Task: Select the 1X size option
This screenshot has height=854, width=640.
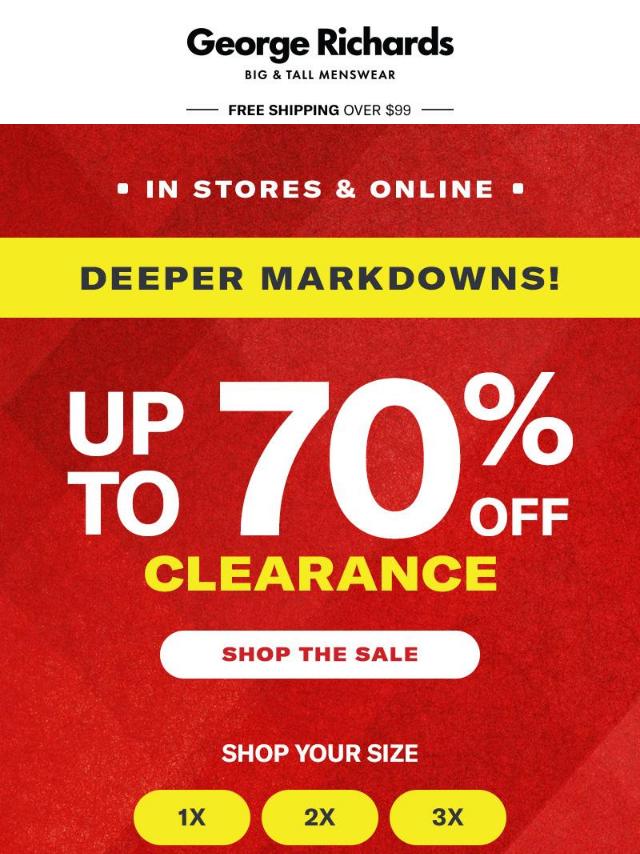Action: (x=191, y=817)
